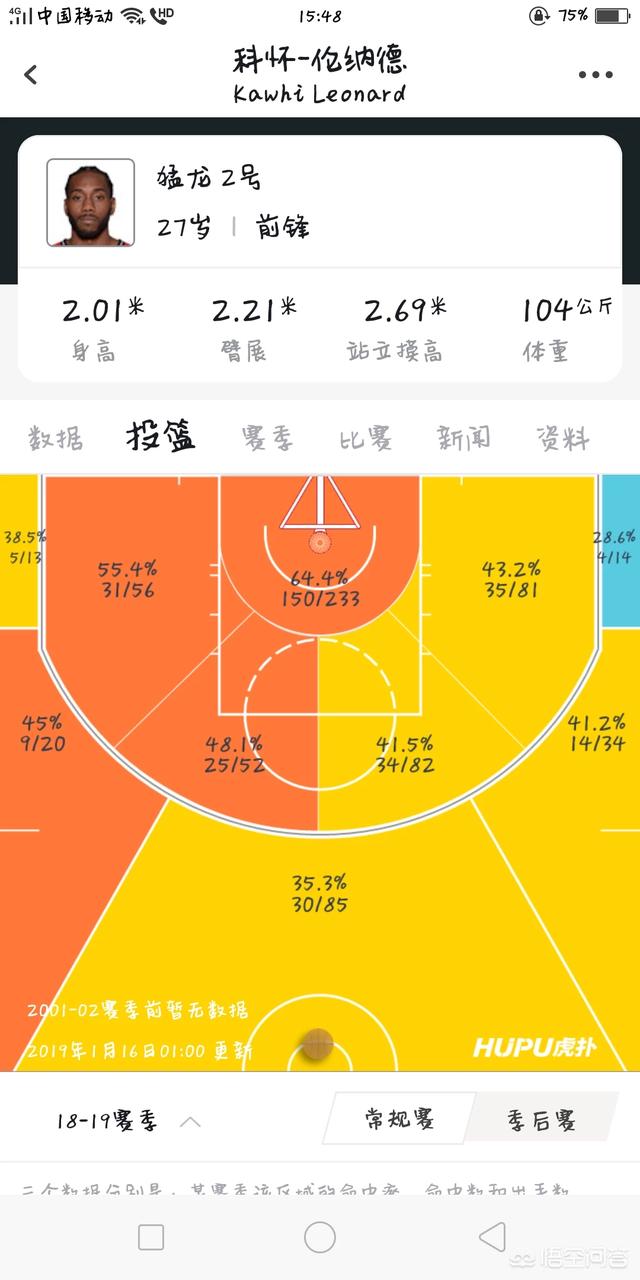Go back using the top-left arrow
Viewport: 640px width, 1280px height.
point(31,74)
